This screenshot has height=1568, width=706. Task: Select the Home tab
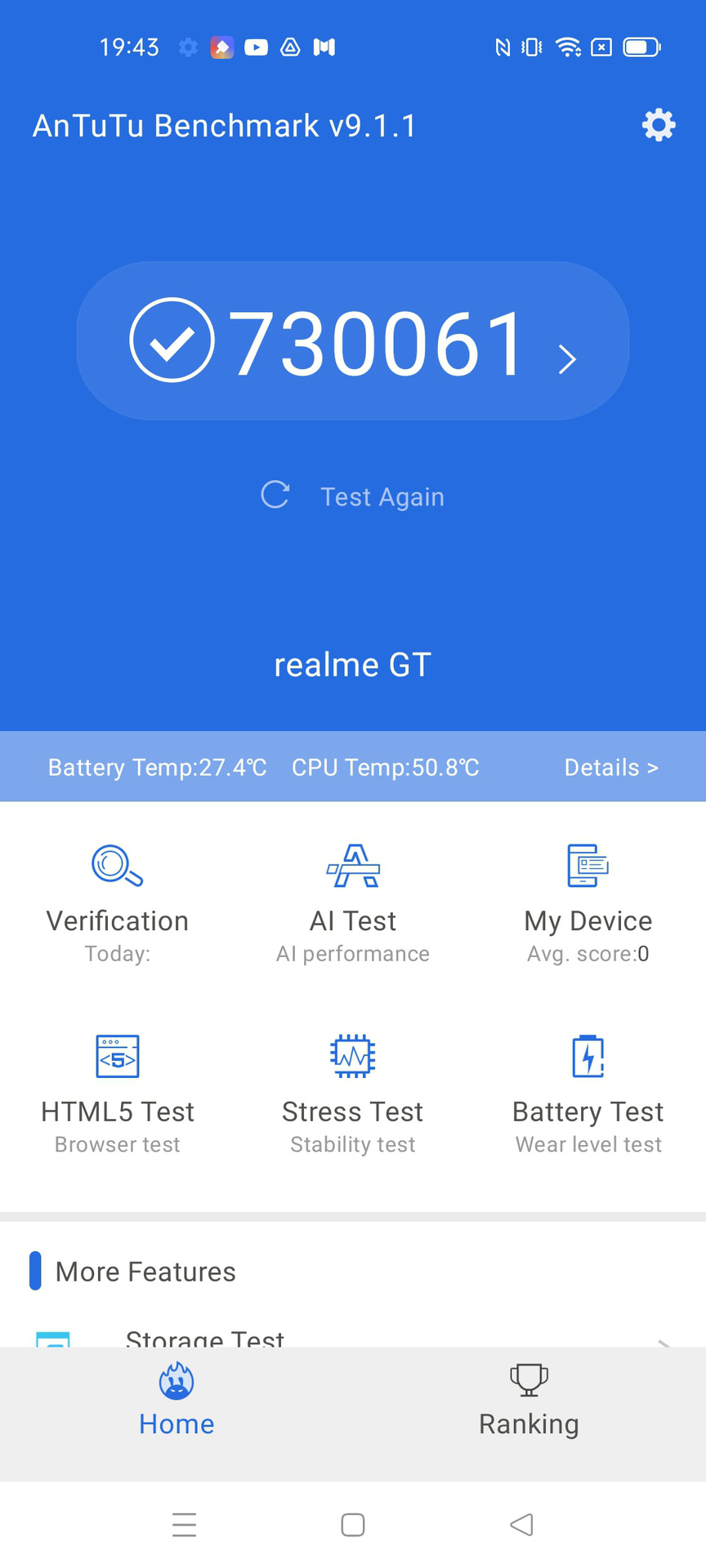coord(176,1401)
